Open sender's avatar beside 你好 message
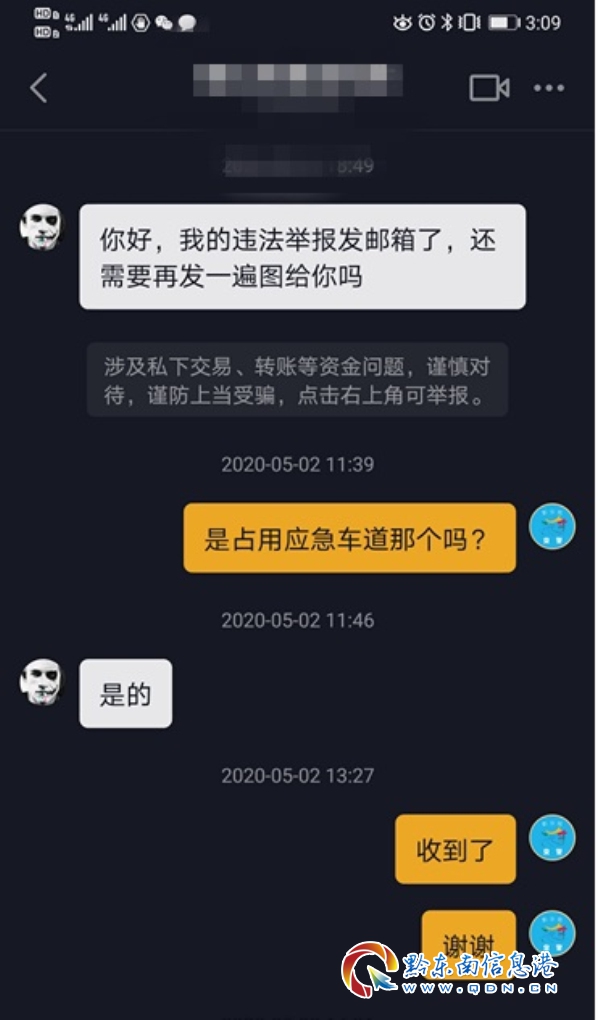600x1020 pixels. 41,227
